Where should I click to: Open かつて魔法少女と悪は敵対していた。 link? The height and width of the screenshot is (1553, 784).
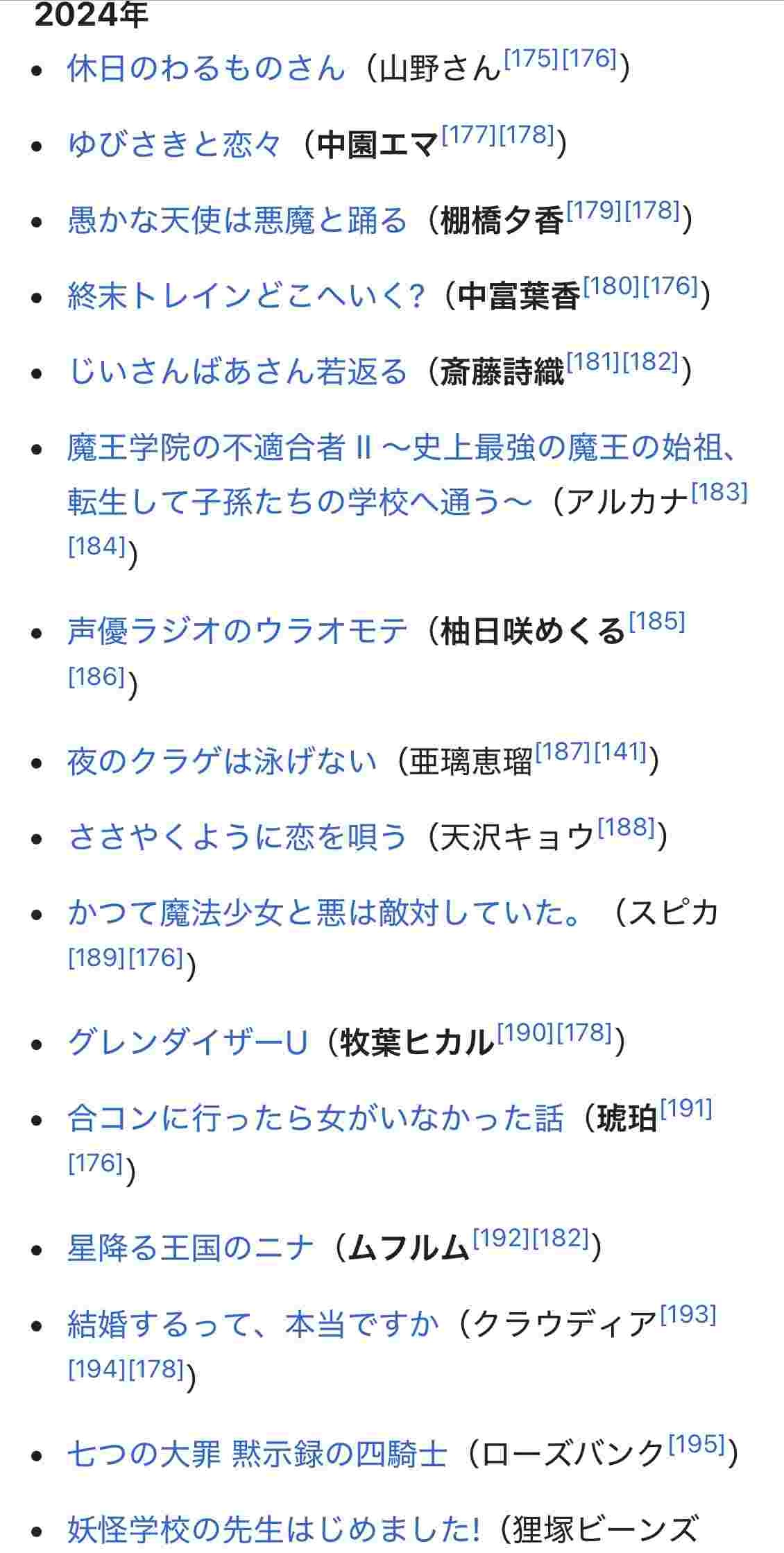(x=325, y=913)
